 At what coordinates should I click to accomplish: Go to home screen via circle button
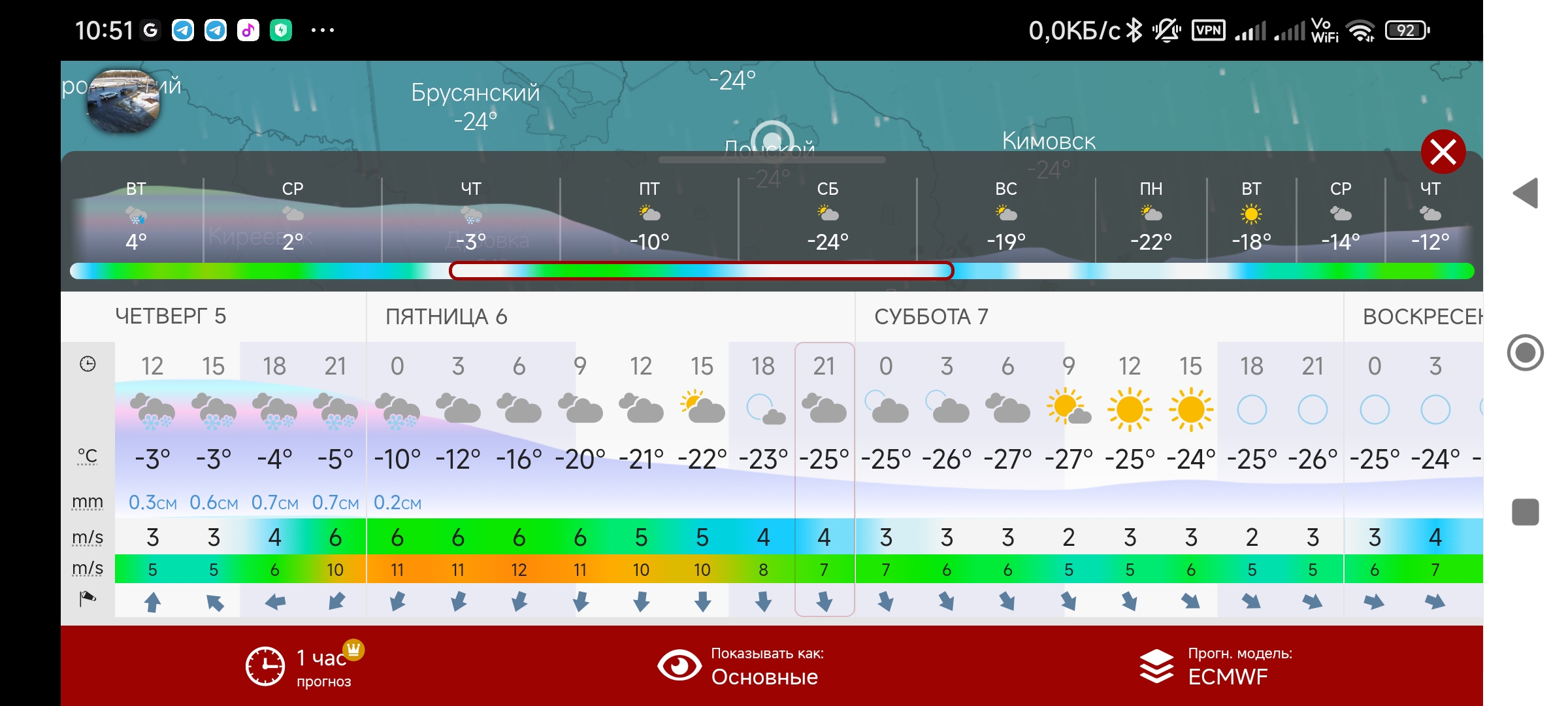click(x=1526, y=353)
